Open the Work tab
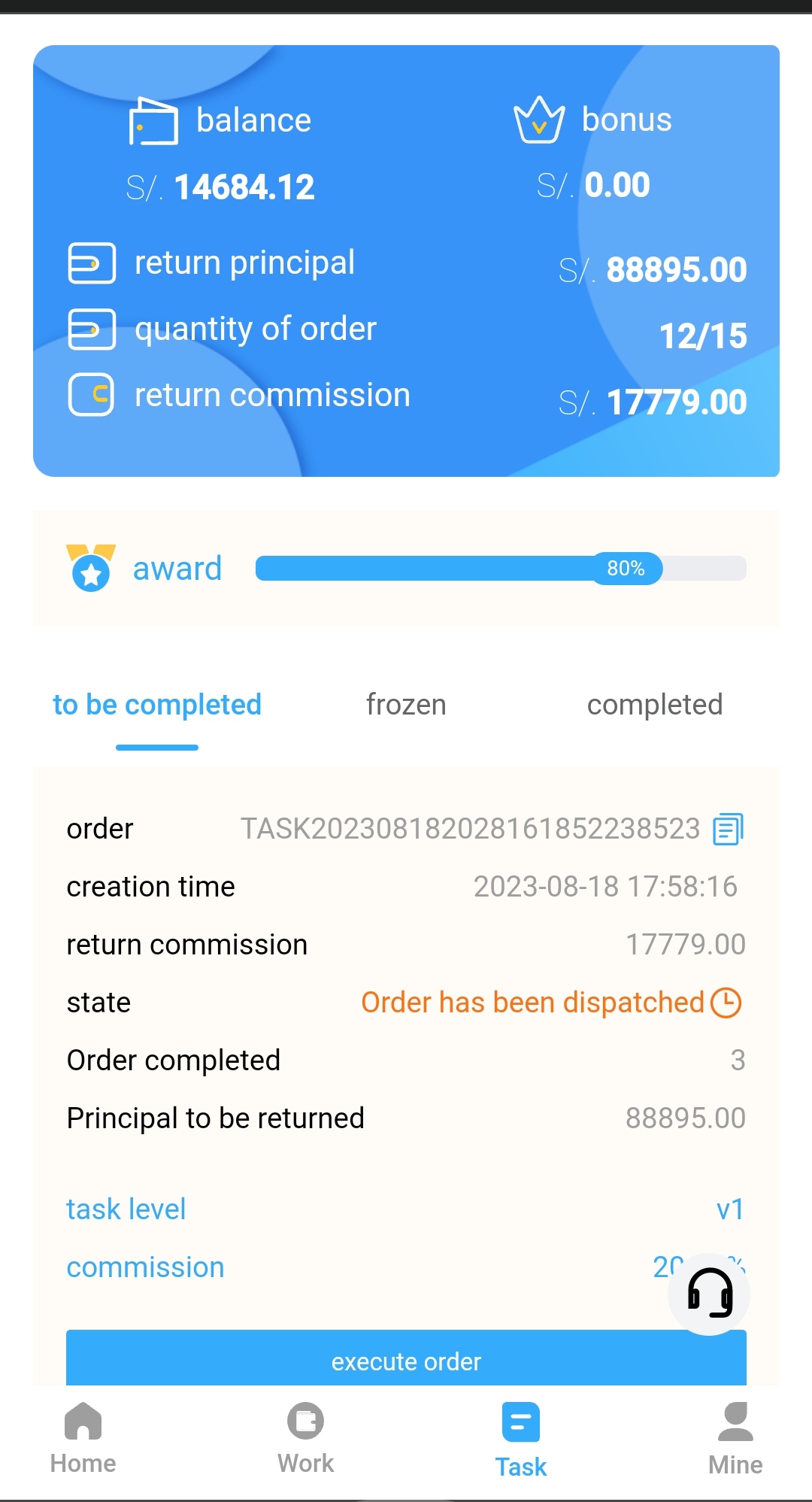Screen dimensions: 812x1502 coord(305,1439)
